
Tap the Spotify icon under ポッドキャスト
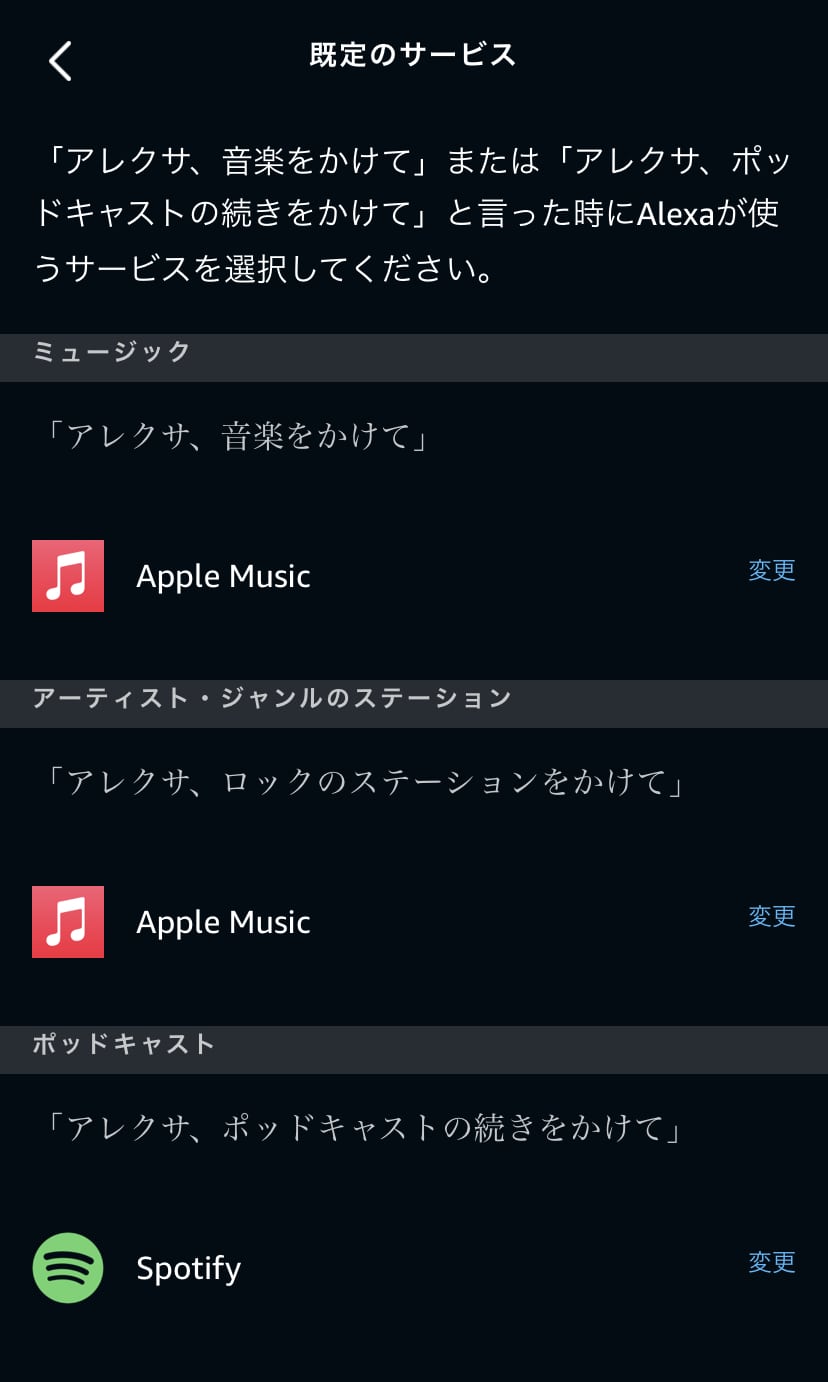click(x=68, y=1267)
